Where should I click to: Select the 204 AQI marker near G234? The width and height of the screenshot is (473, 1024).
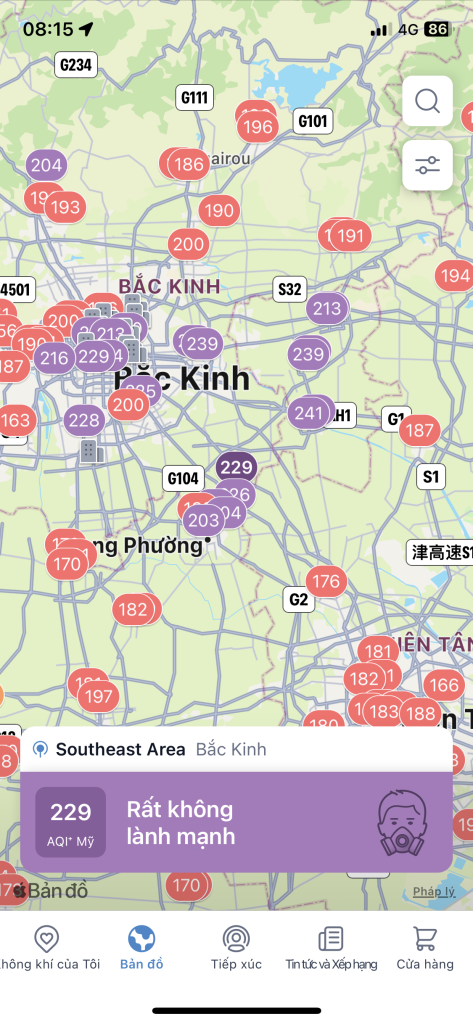coord(46,165)
